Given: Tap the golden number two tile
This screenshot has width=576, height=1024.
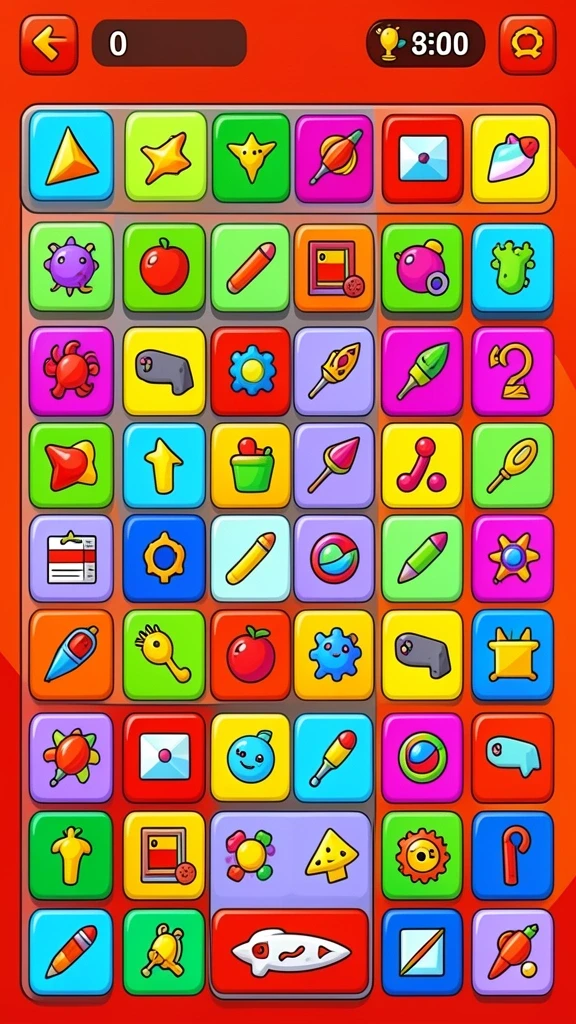Looking at the screenshot, I should [x=512, y=371].
